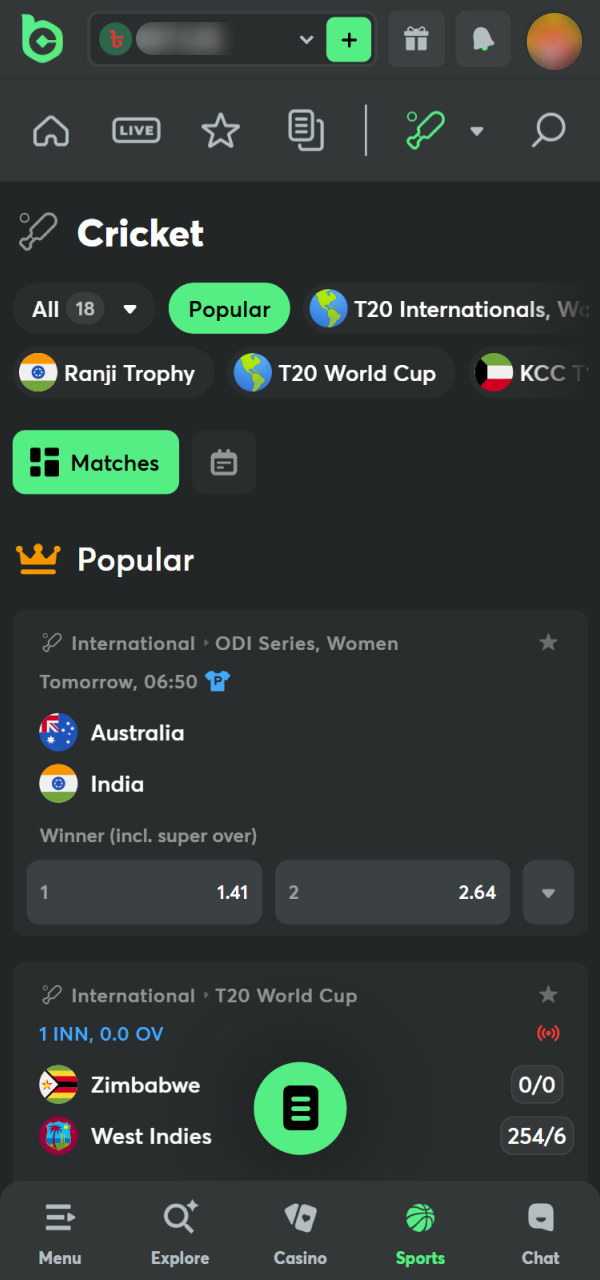
Task: Switch to the Casino tab
Action: click(x=300, y=1234)
